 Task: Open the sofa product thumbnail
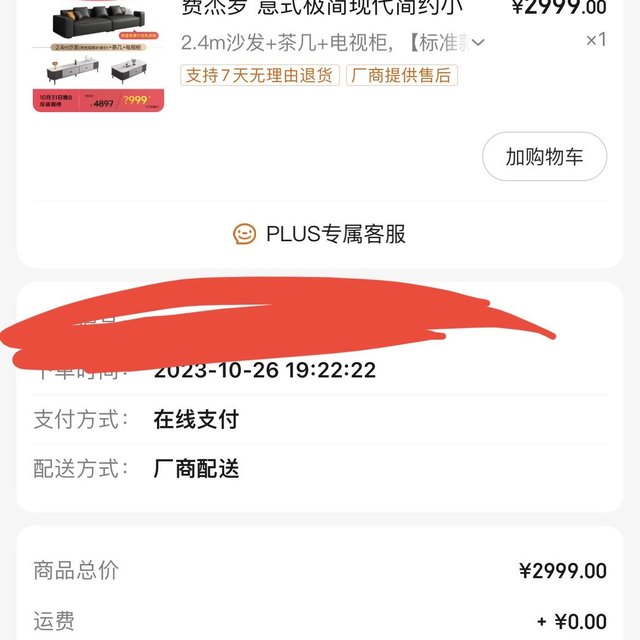click(98, 56)
